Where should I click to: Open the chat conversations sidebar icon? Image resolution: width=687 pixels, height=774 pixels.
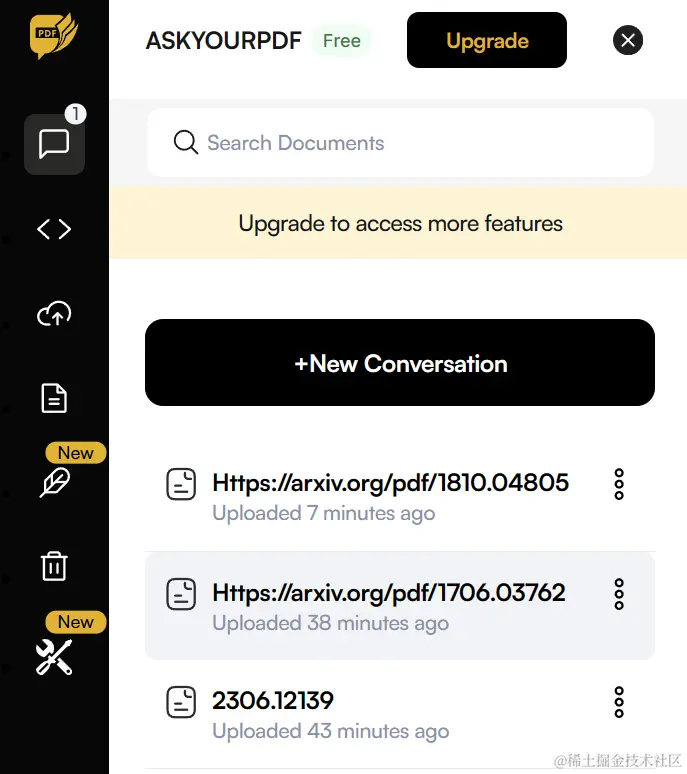(x=54, y=144)
